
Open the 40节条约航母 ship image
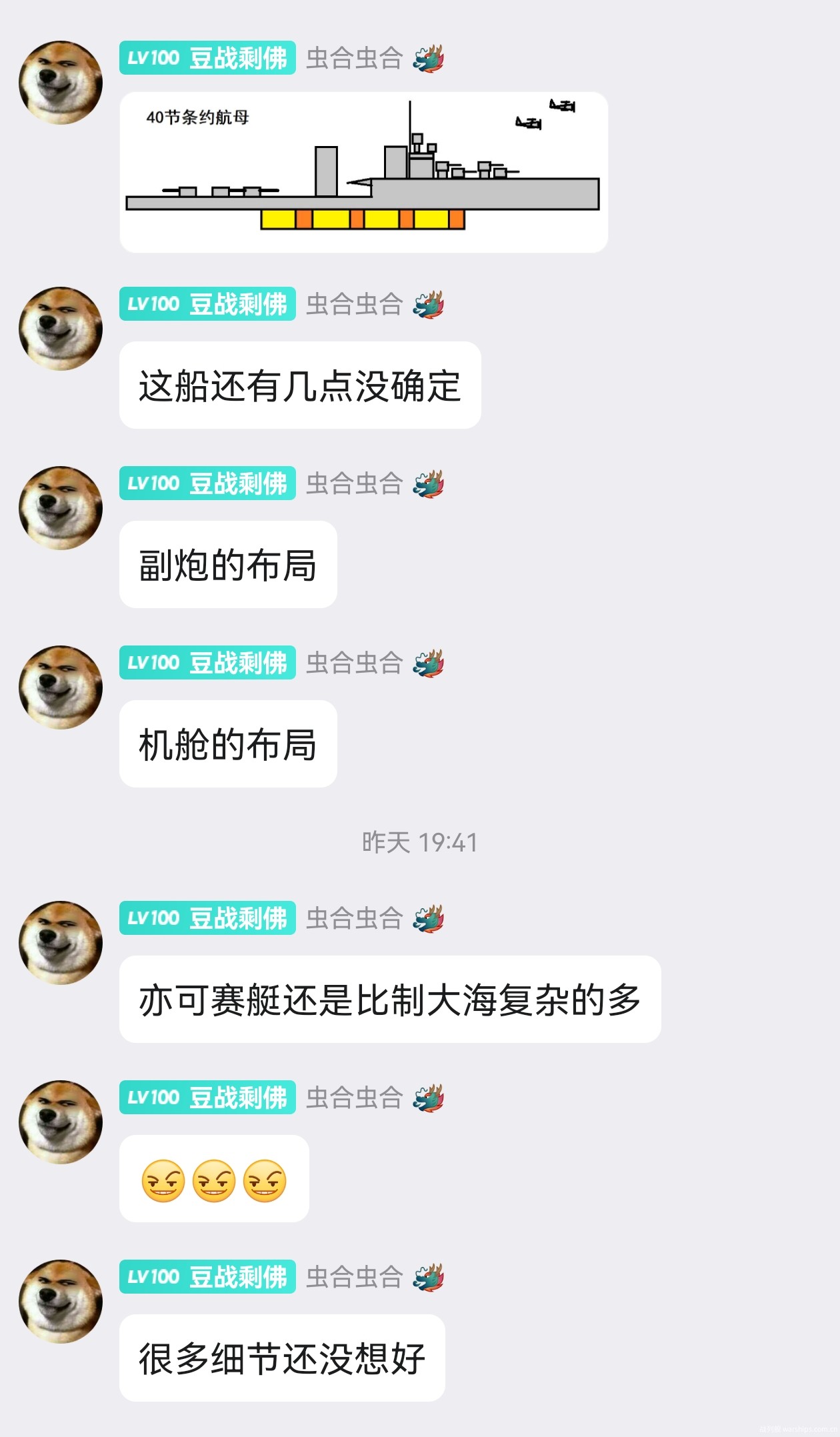click(x=363, y=172)
